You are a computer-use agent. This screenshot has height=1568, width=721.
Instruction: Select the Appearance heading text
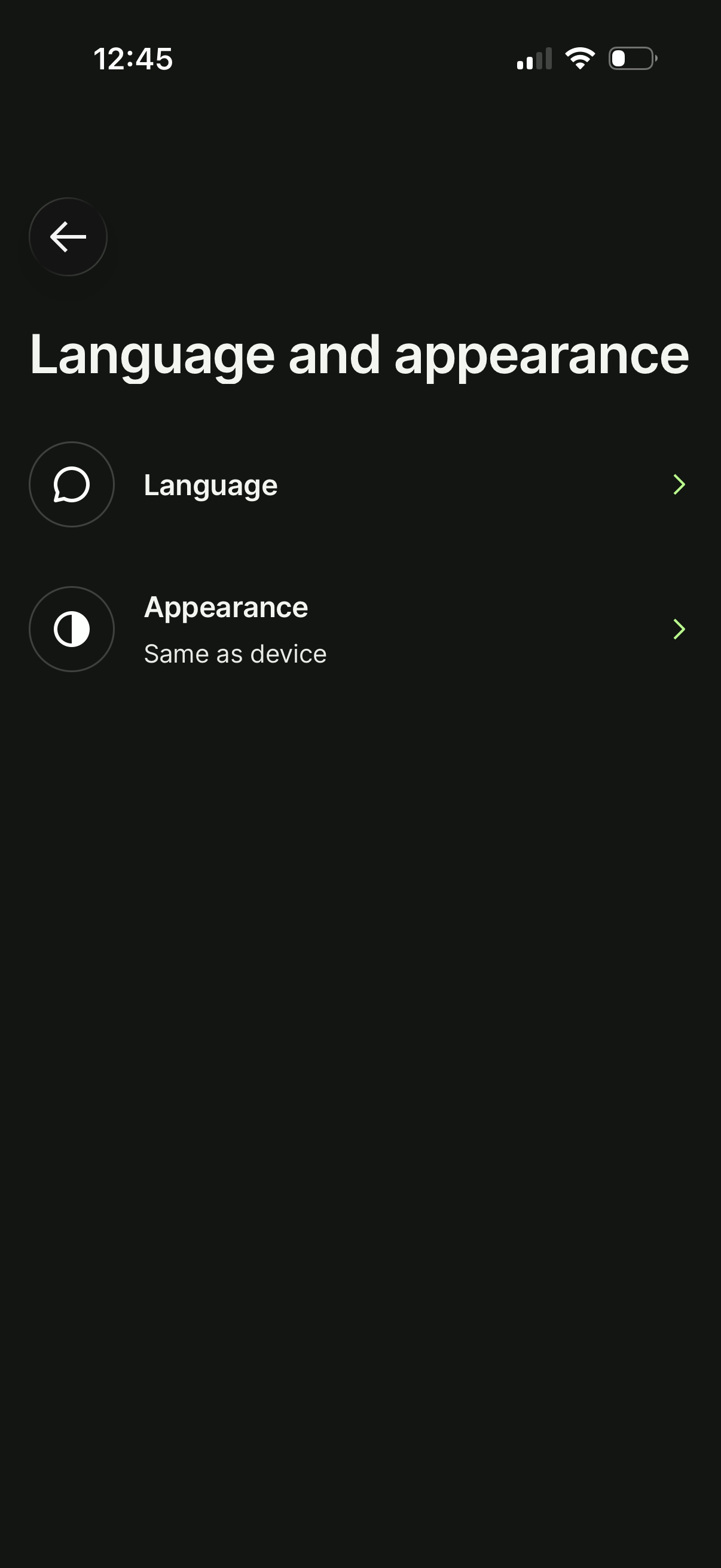(226, 606)
